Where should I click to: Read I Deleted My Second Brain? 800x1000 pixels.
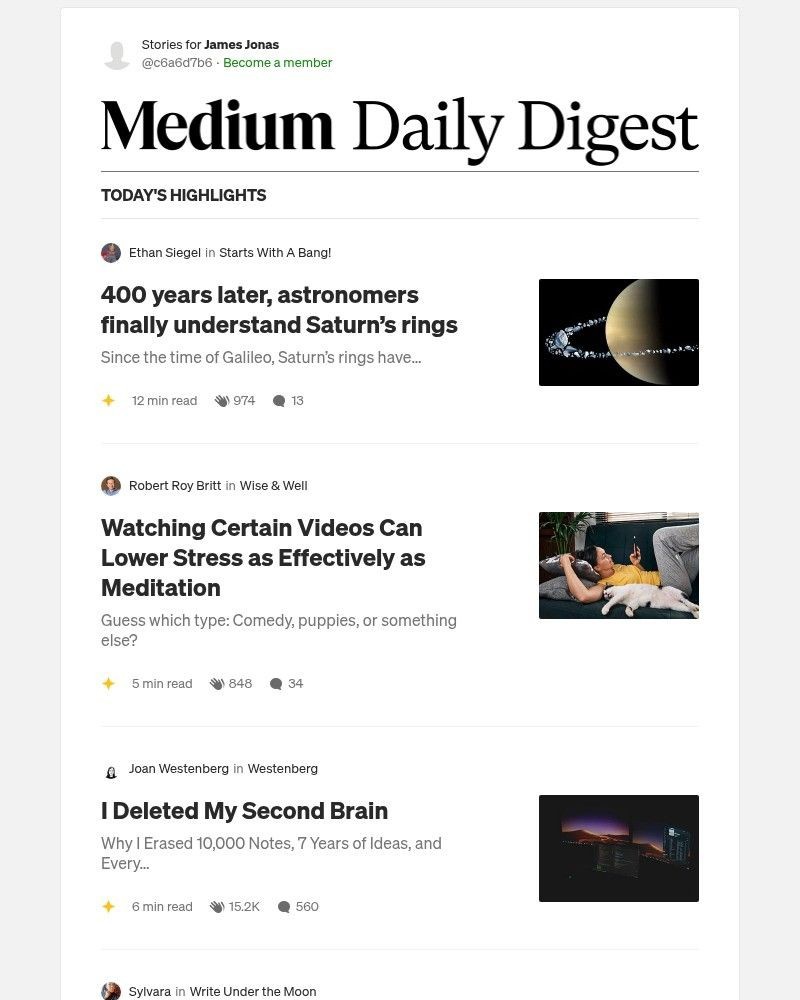(x=244, y=811)
